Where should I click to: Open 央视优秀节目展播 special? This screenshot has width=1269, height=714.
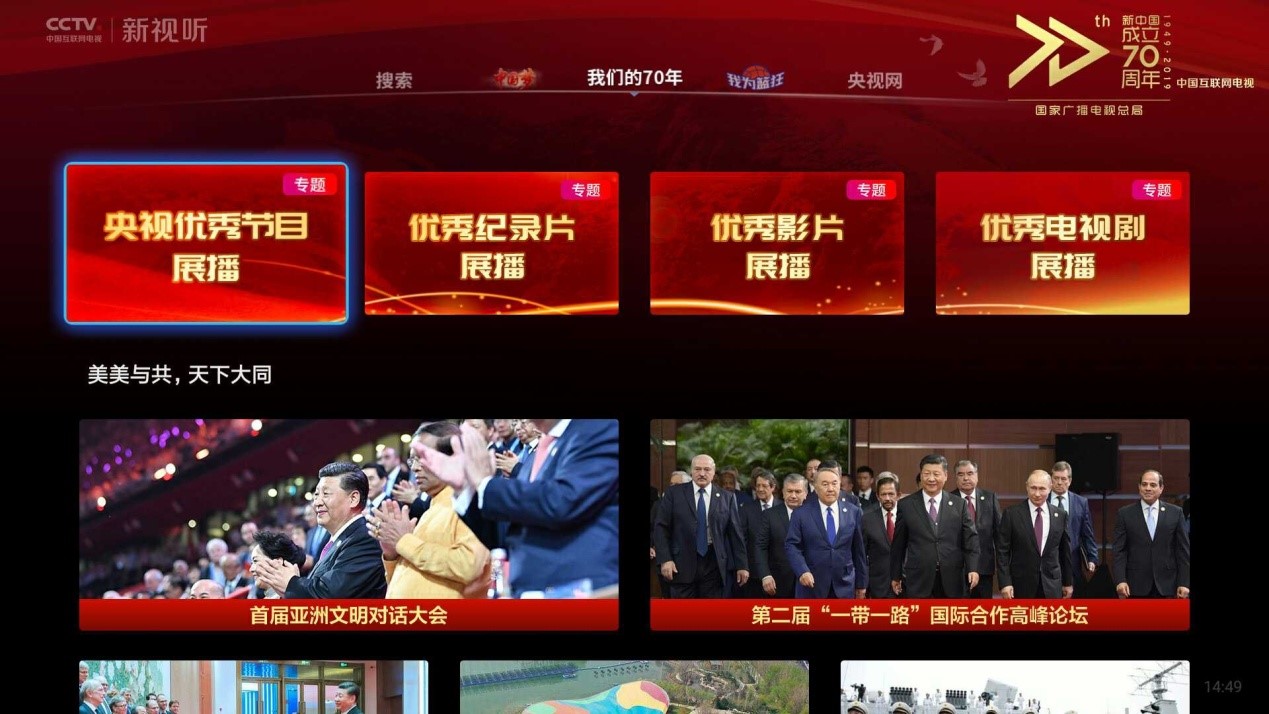click(206, 243)
